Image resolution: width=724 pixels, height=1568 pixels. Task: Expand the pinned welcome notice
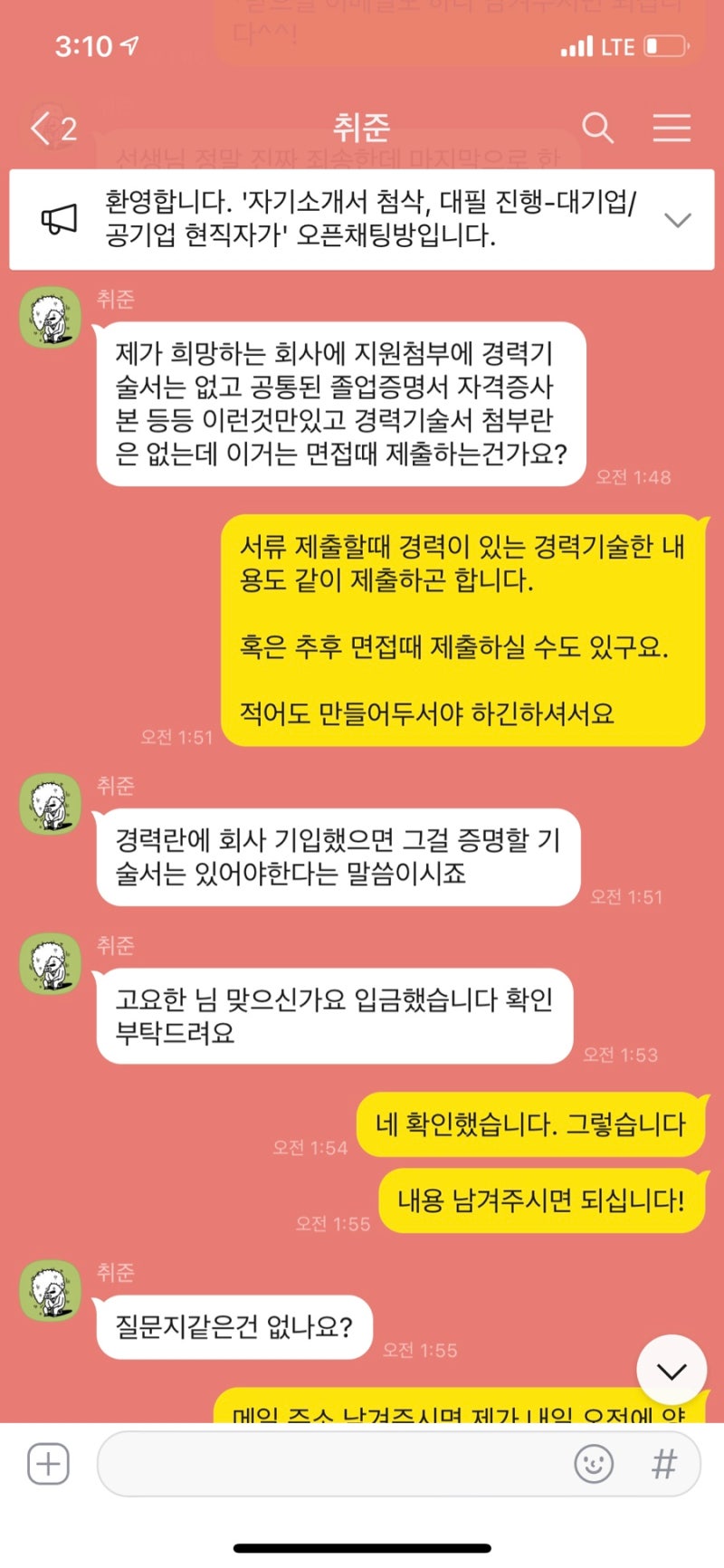click(677, 220)
